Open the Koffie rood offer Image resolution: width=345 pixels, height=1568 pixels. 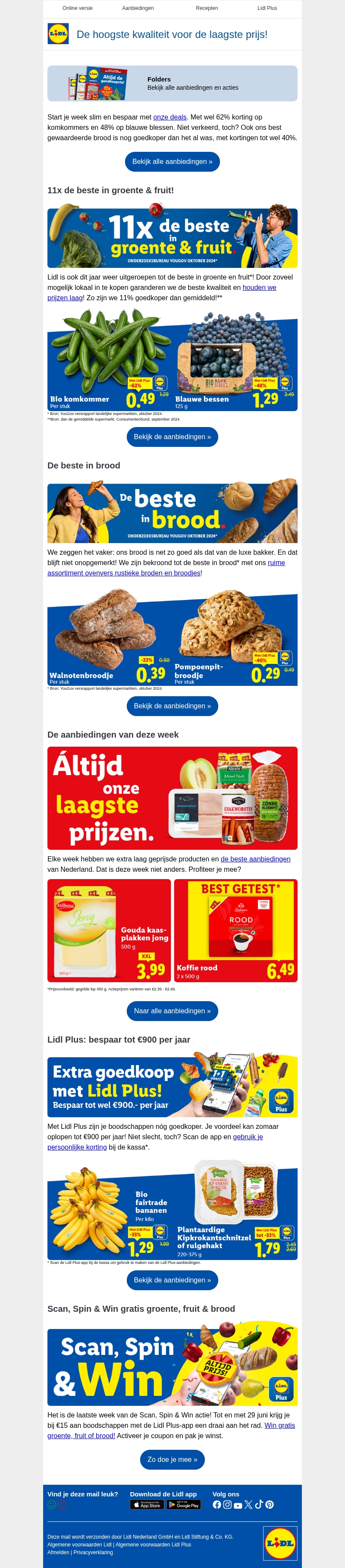235,931
